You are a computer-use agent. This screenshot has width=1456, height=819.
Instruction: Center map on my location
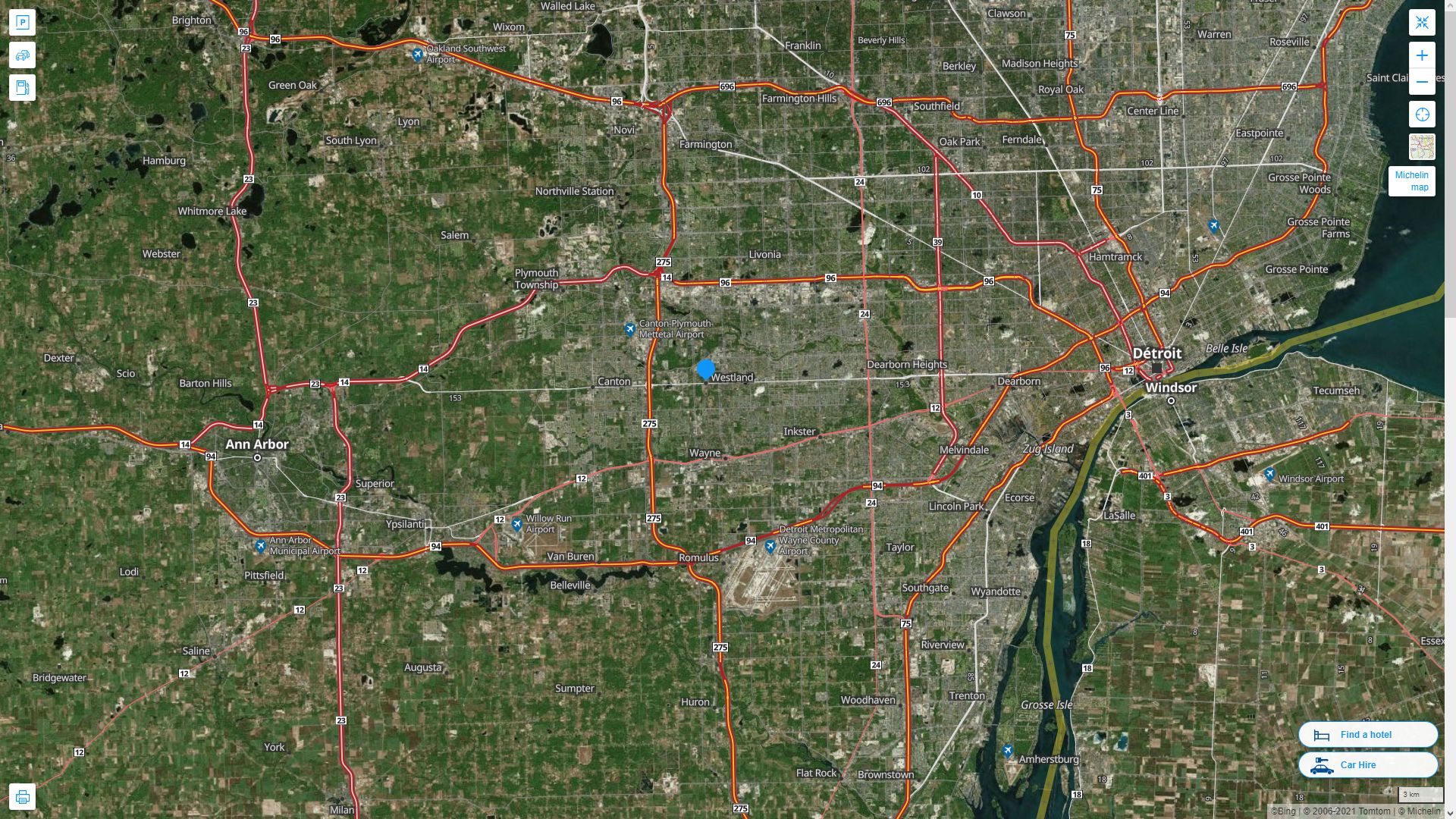pyautogui.click(x=1422, y=115)
